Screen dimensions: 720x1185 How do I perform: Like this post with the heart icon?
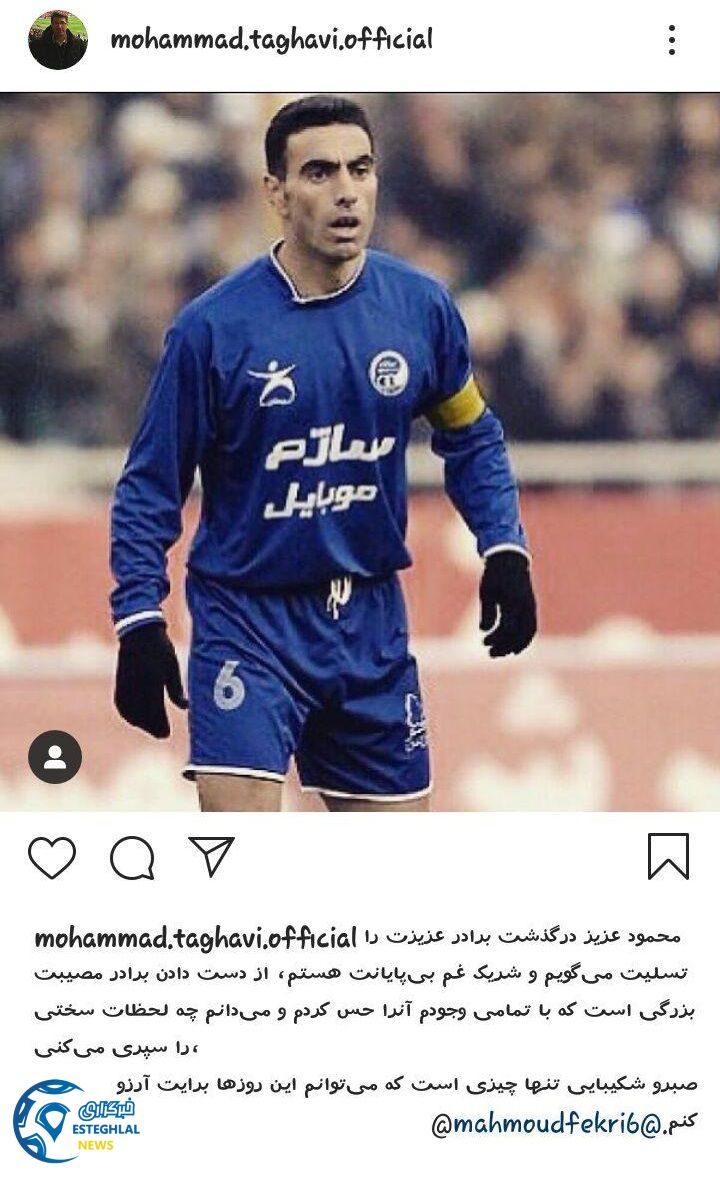tap(52, 857)
